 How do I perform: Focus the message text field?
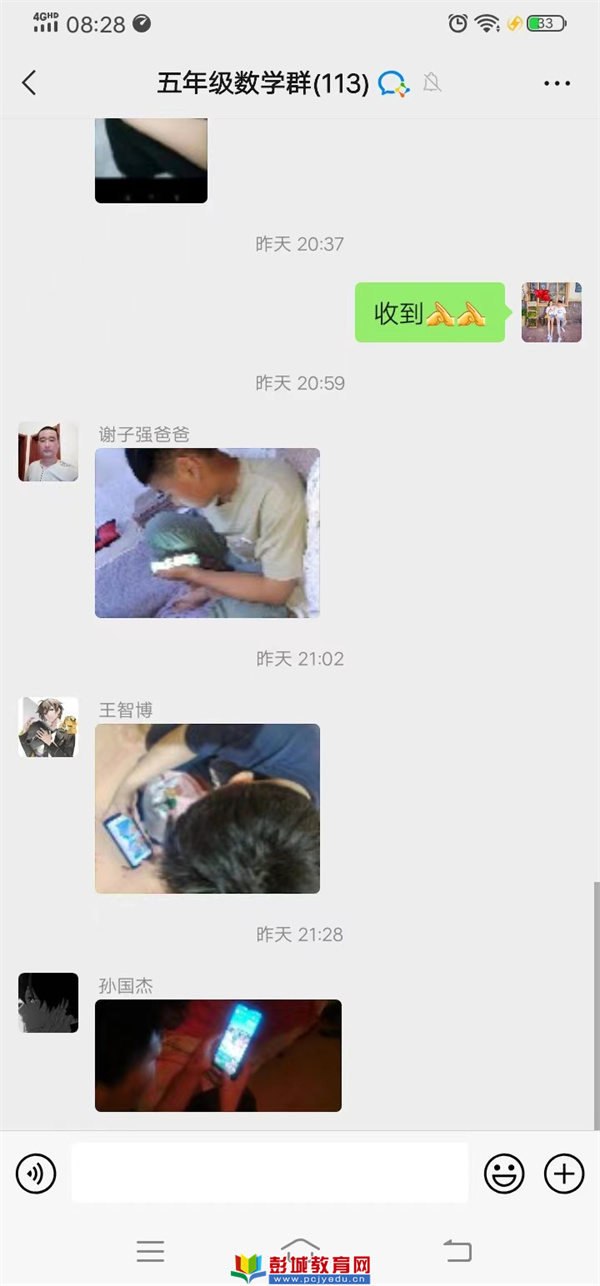tap(270, 1172)
